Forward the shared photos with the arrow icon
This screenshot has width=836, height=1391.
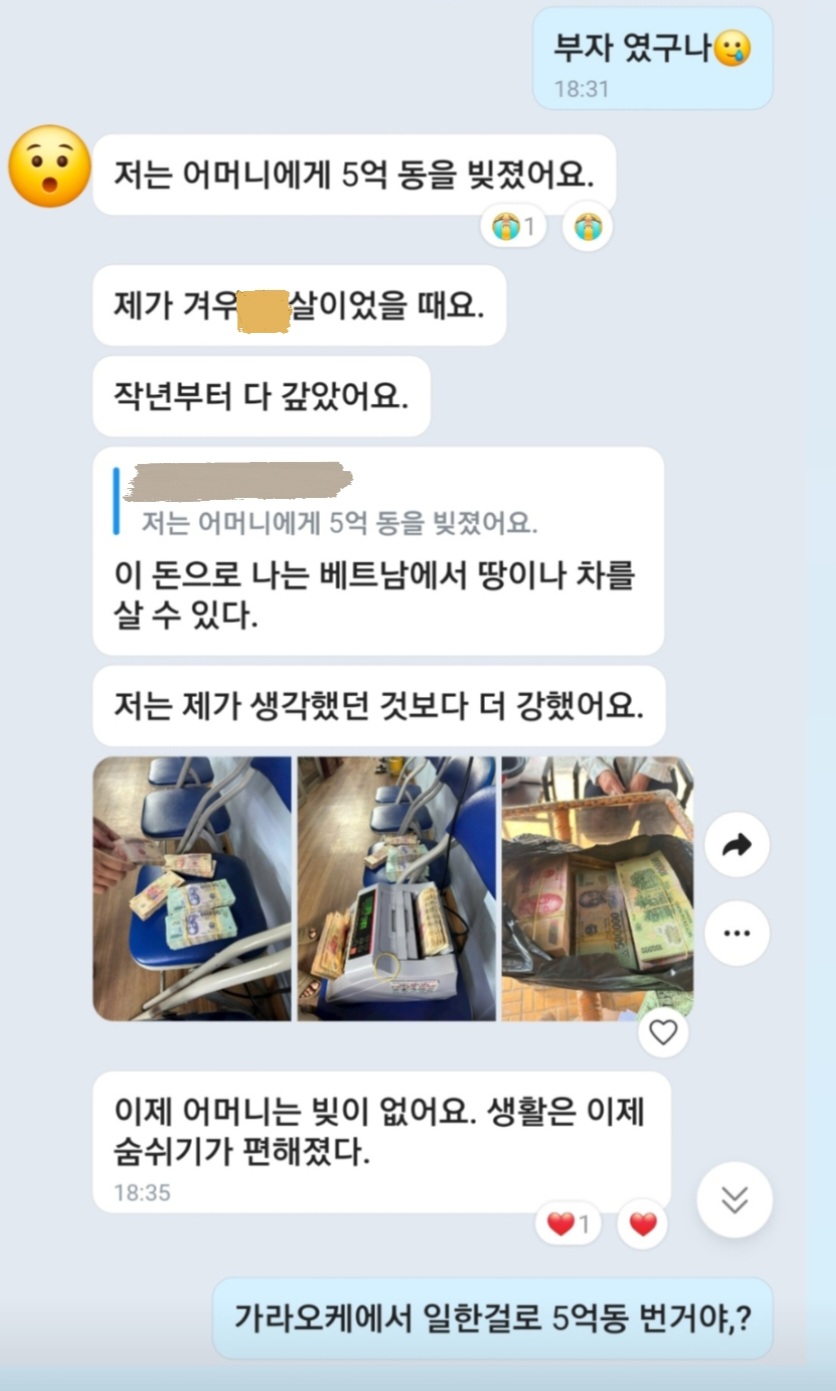(737, 846)
